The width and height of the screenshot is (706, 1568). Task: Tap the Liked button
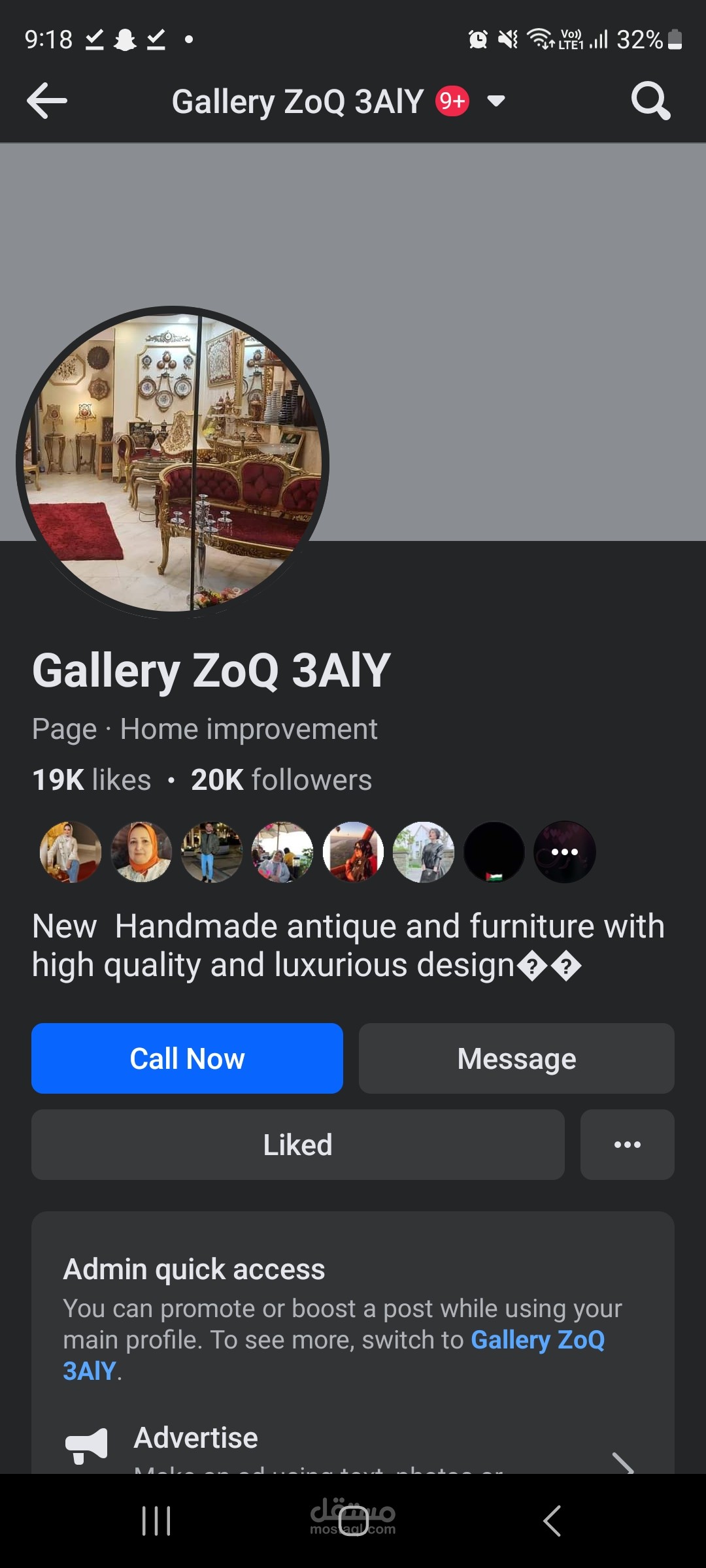(298, 1145)
